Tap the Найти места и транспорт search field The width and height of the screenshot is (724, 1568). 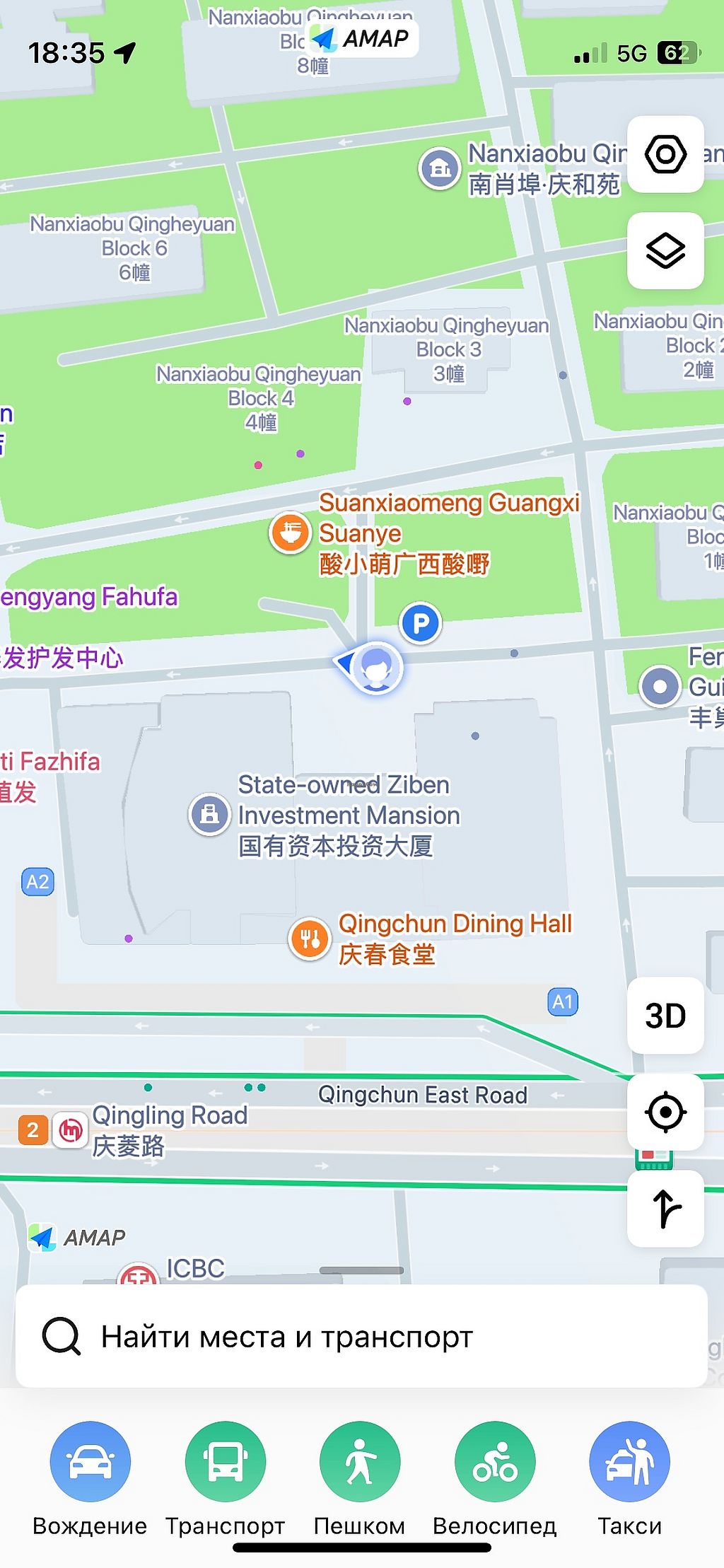click(361, 1336)
